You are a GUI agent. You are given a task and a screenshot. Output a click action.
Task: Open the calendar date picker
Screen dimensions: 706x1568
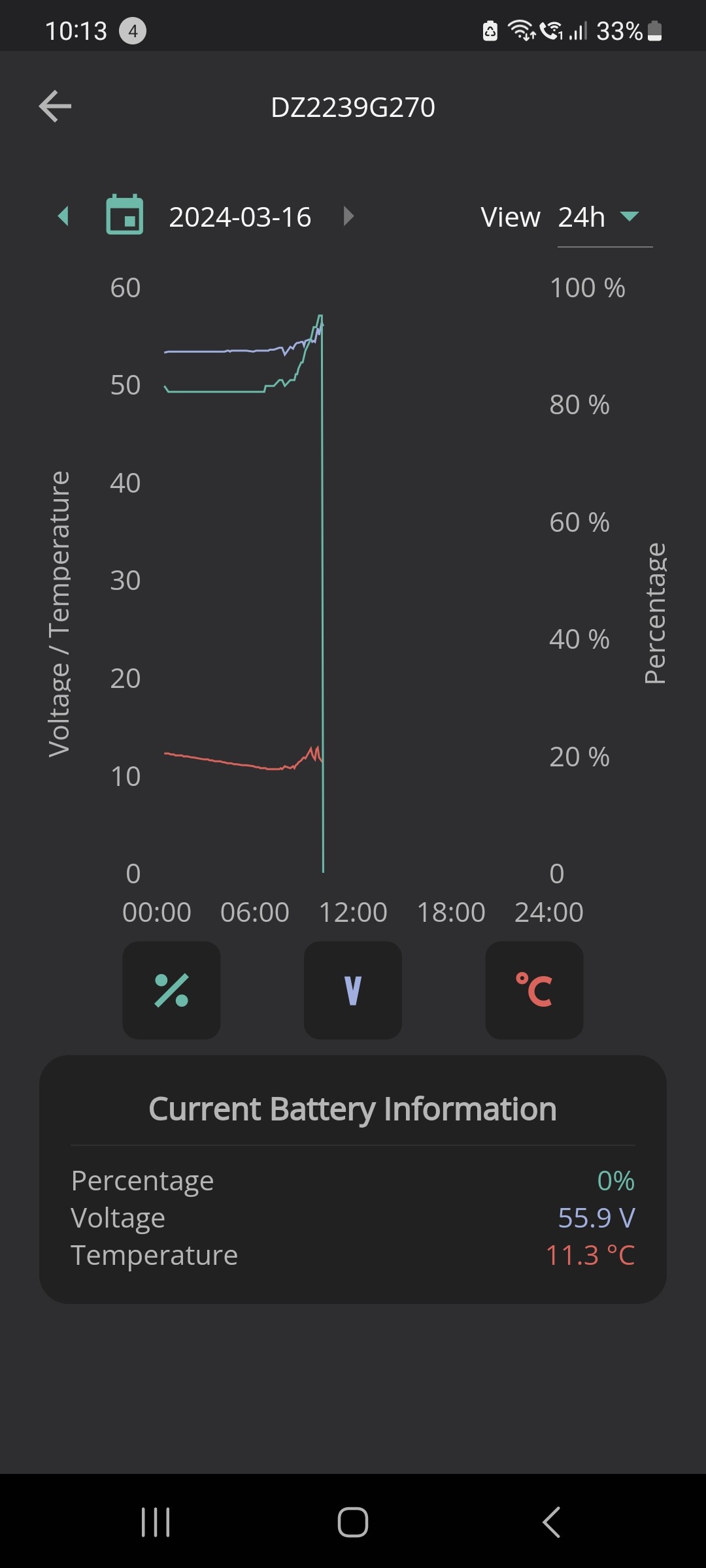pyautogui.click(x=125, y=215)
